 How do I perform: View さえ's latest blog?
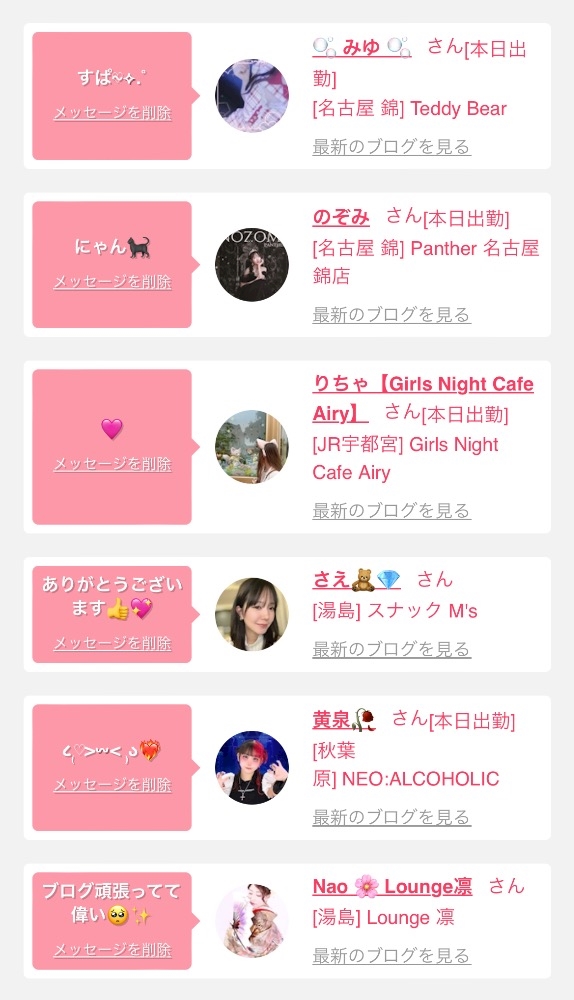[392, 649]
